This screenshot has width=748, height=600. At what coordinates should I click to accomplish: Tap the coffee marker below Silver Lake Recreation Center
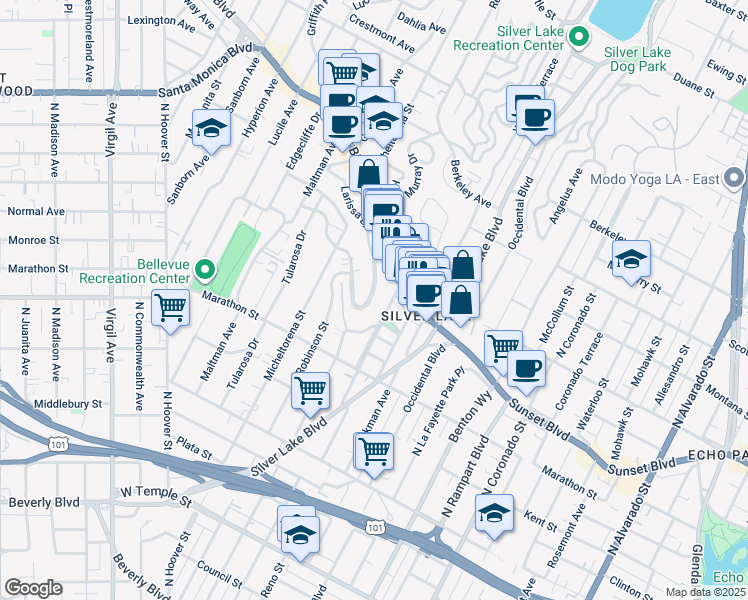534,117
